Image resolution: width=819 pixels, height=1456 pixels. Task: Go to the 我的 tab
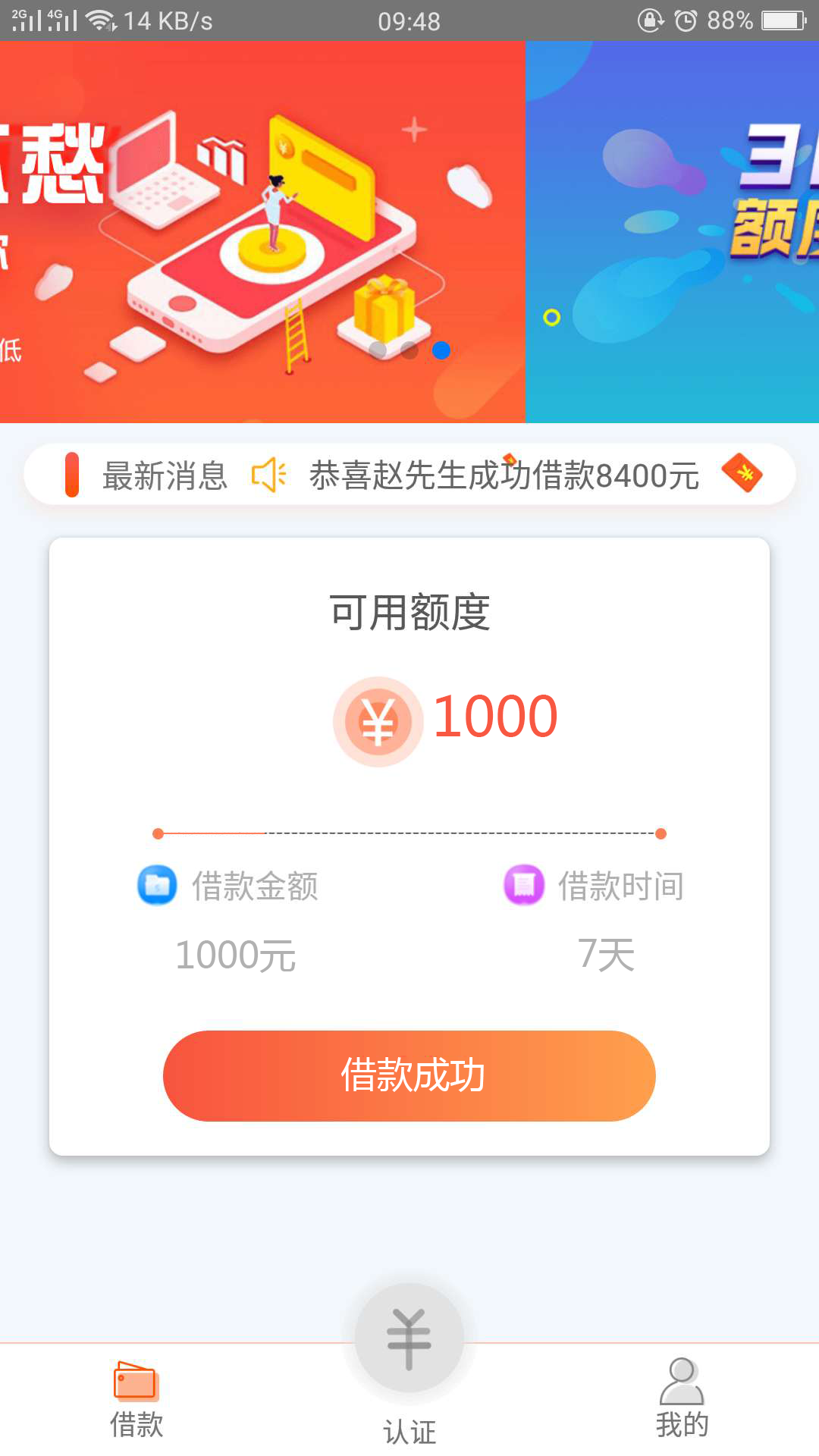pyautogui.click(x=682, y=1400)
